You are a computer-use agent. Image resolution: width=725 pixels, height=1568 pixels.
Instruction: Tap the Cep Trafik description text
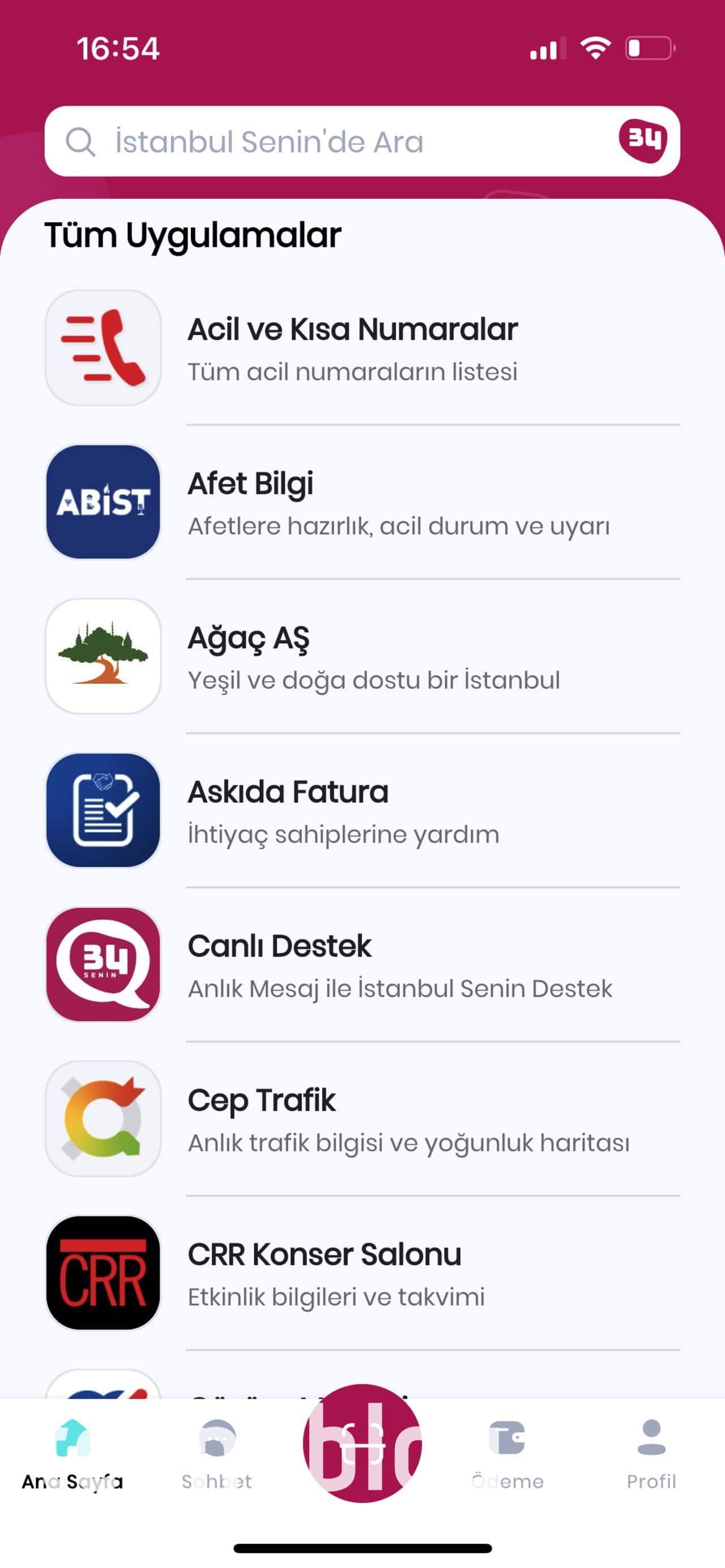pyautogui.click(x=411, y=1142)
